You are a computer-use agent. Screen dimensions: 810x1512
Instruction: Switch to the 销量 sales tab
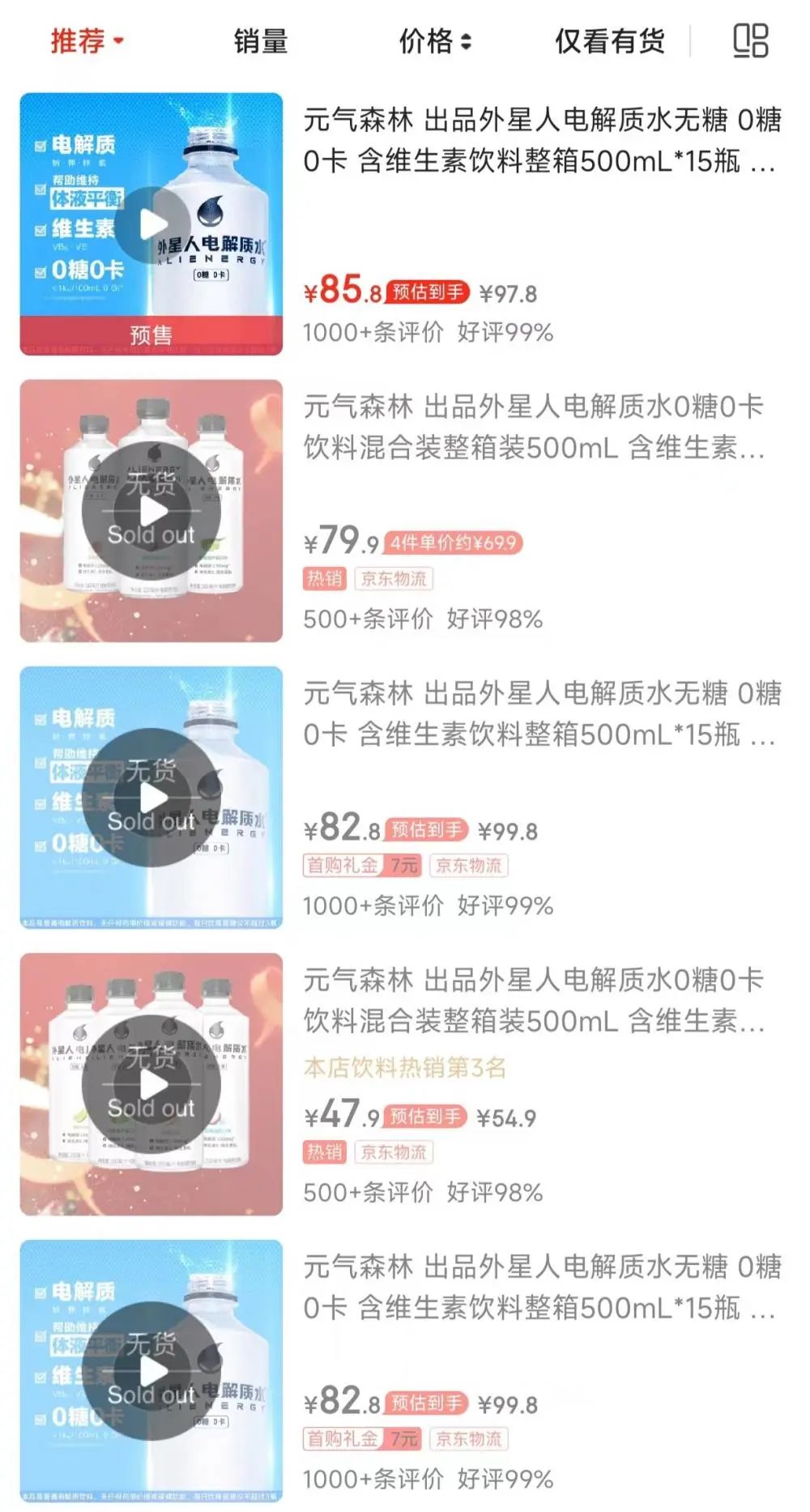[x=259, y=42]
